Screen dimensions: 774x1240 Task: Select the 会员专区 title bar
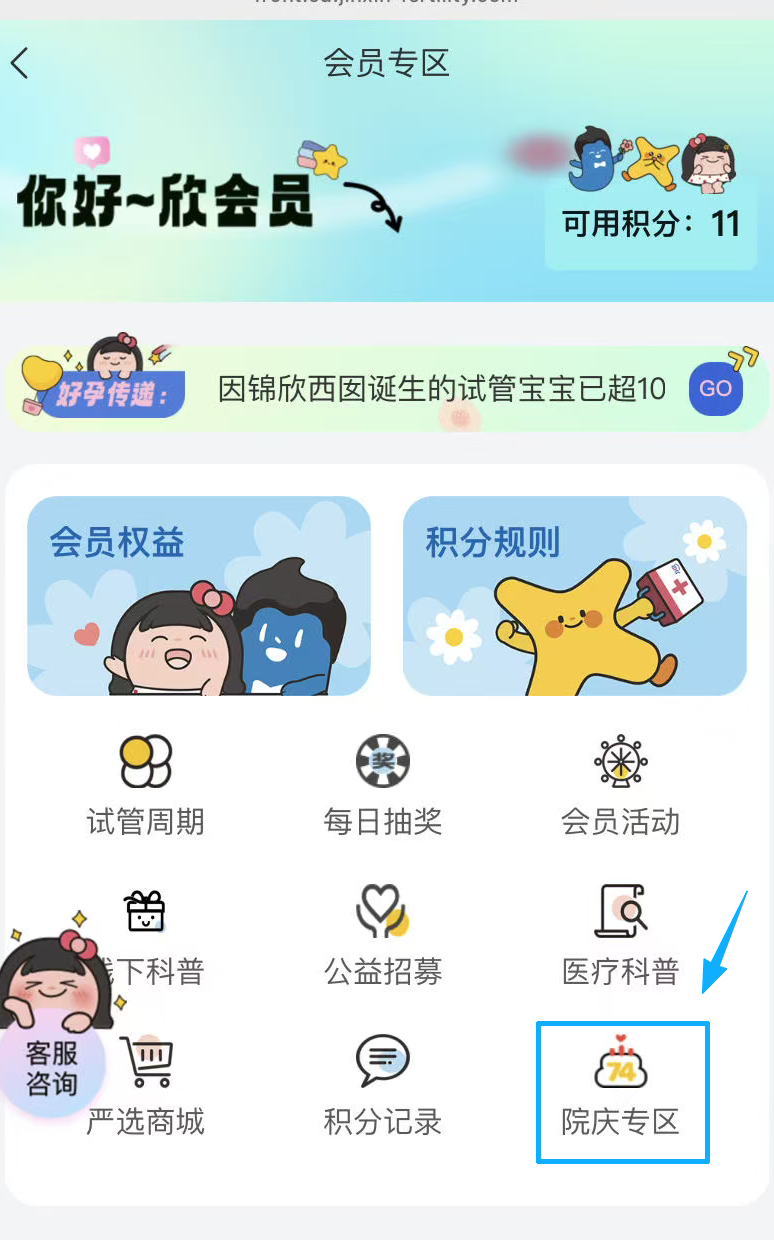pyautogui.click(x=387, y=62)
